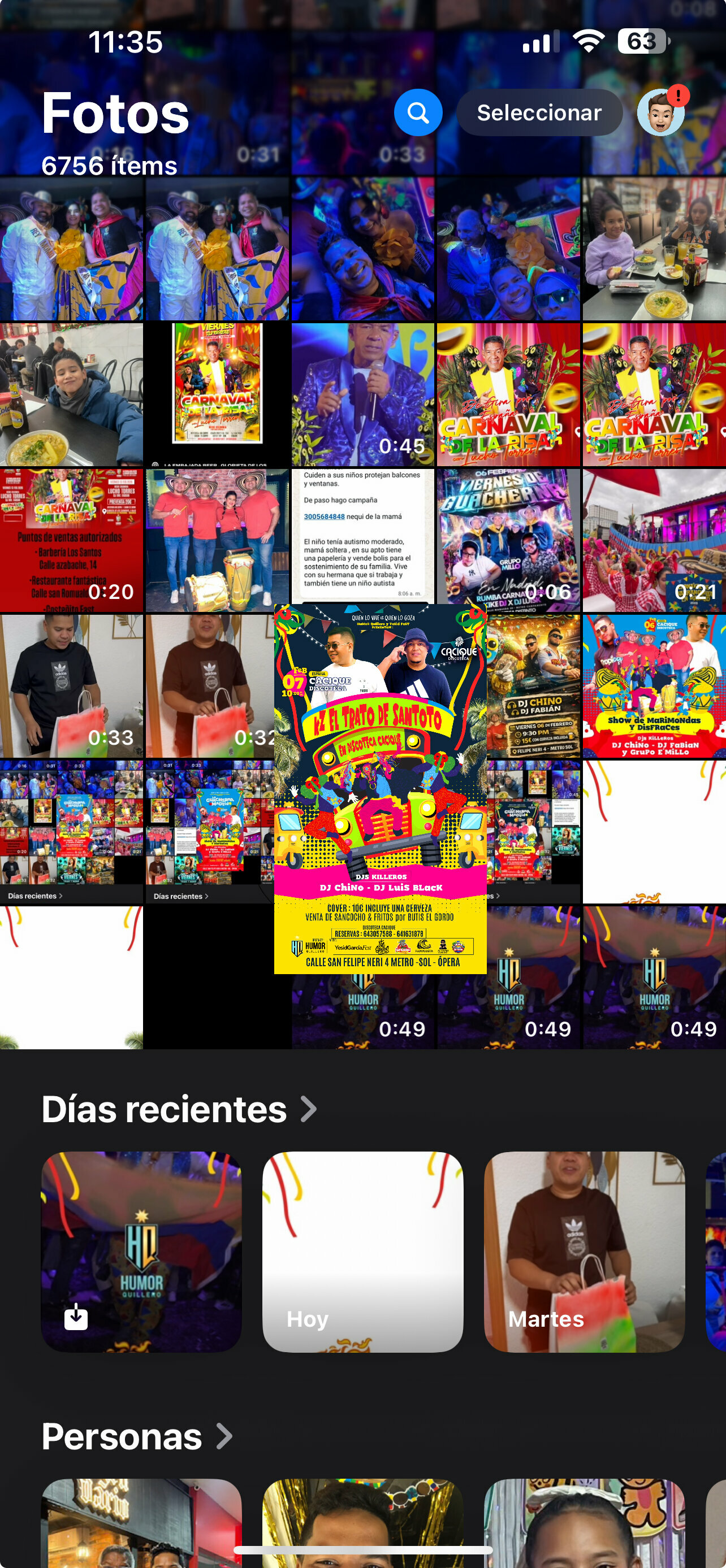Open the account profile avatar
This screenshot has width=726, height=1568.
[661, 112]
